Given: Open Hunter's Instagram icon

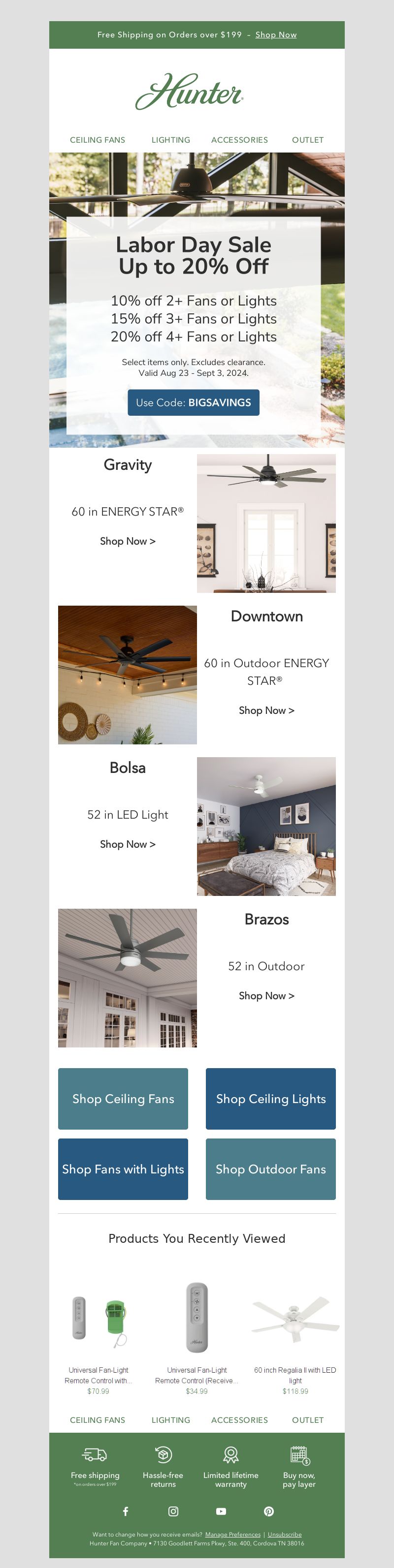Looking at the screenshot, I should [173, 1511].
